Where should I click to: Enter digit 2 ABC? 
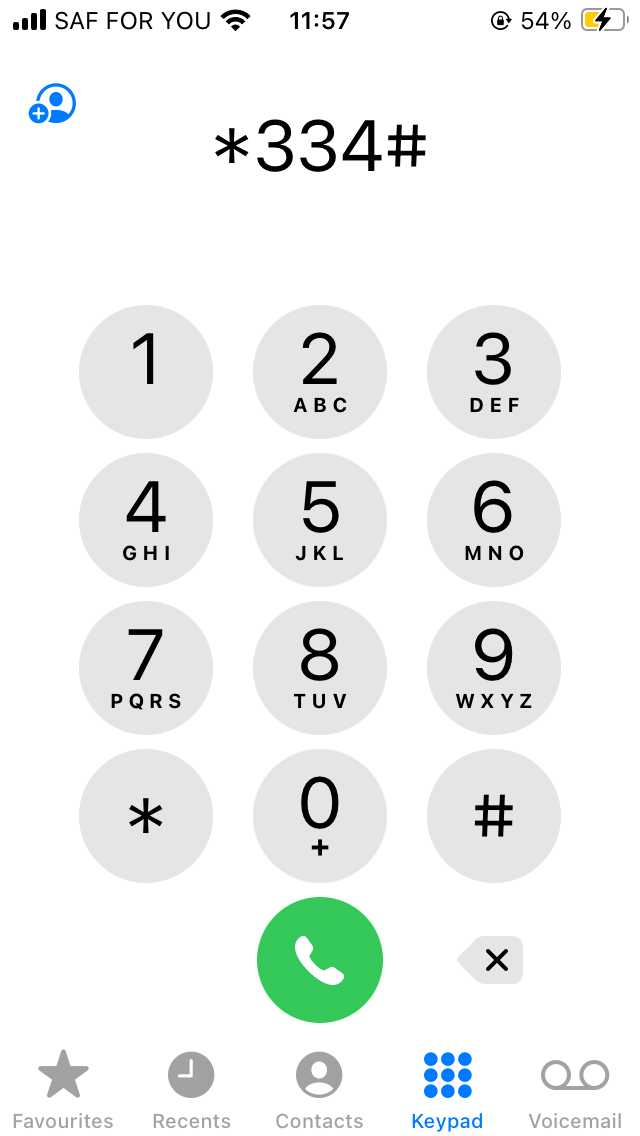coord(320,372)
